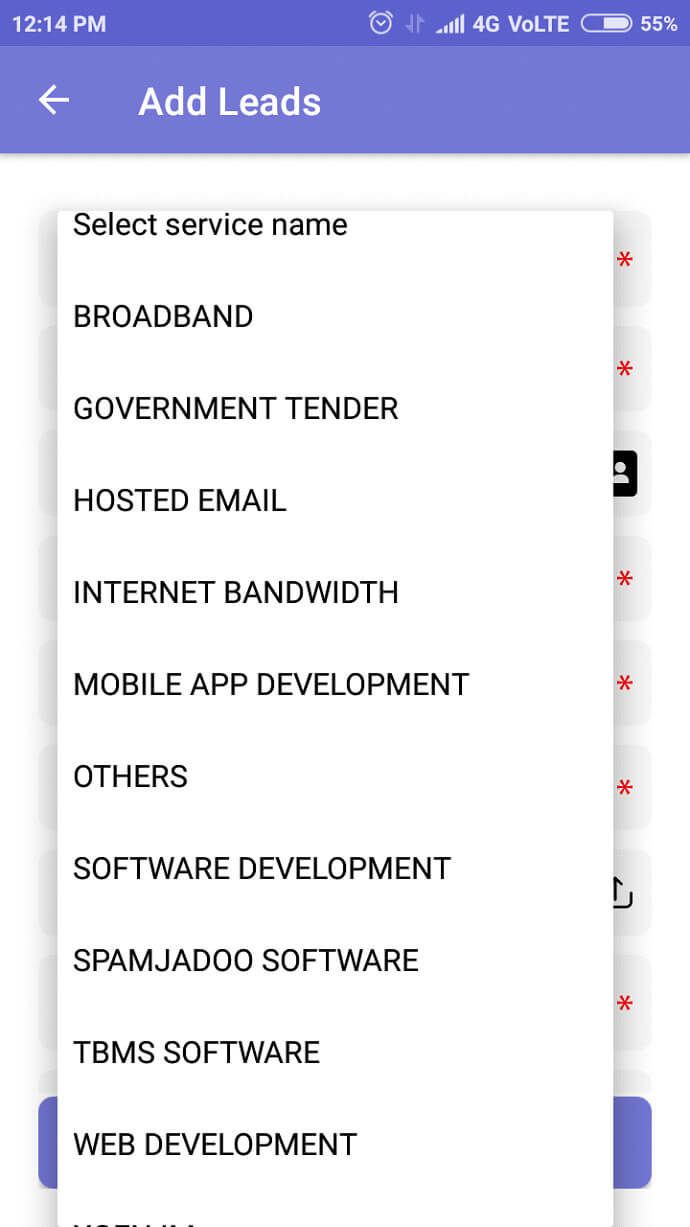Viewport: 690px width, 1227px height.
Task: Pick SPAMJADOO SOFTWARE option
Action: pyautogui.click(x=335, y=960)
